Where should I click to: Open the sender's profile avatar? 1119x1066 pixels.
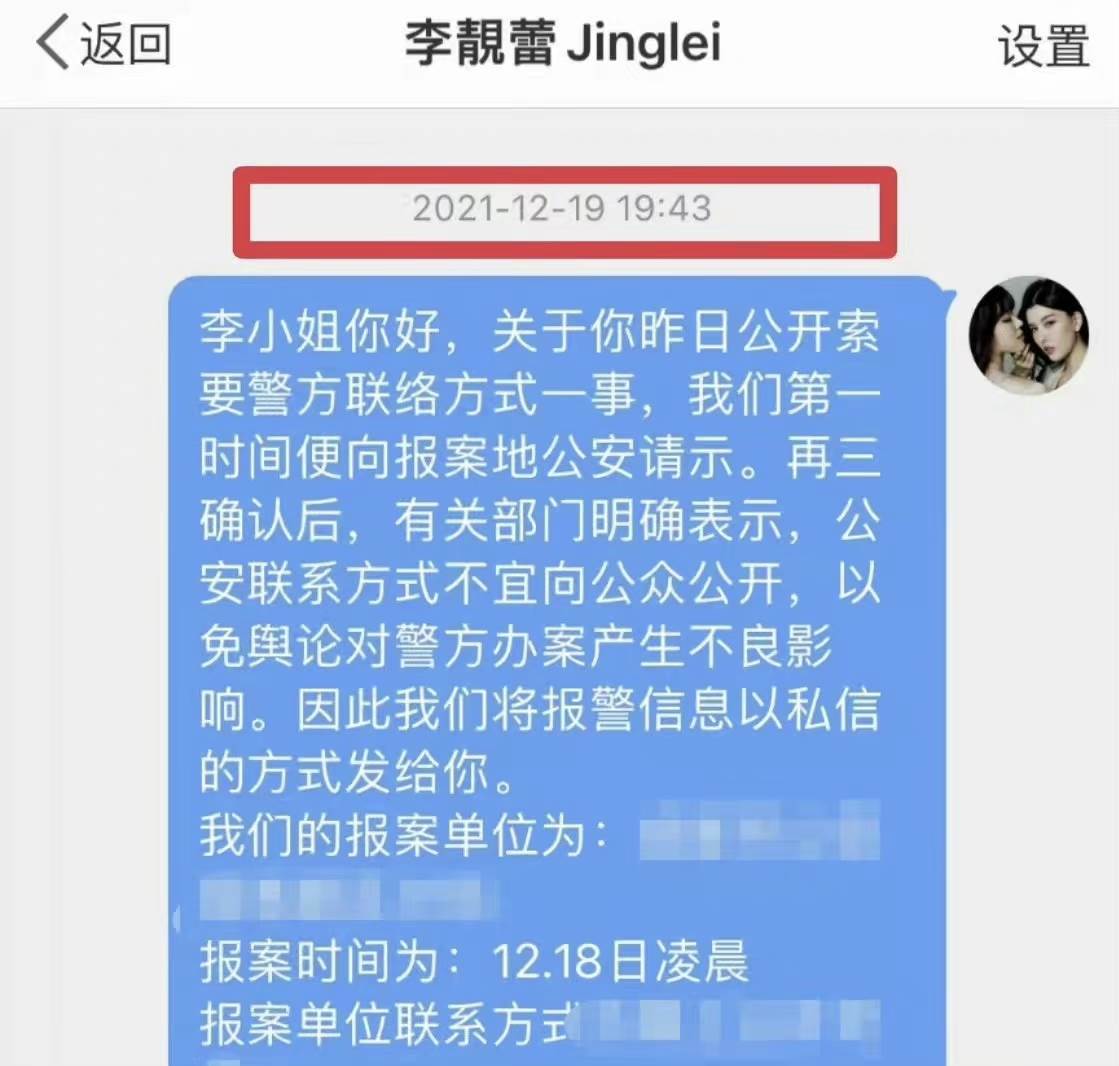point(1028,336)
